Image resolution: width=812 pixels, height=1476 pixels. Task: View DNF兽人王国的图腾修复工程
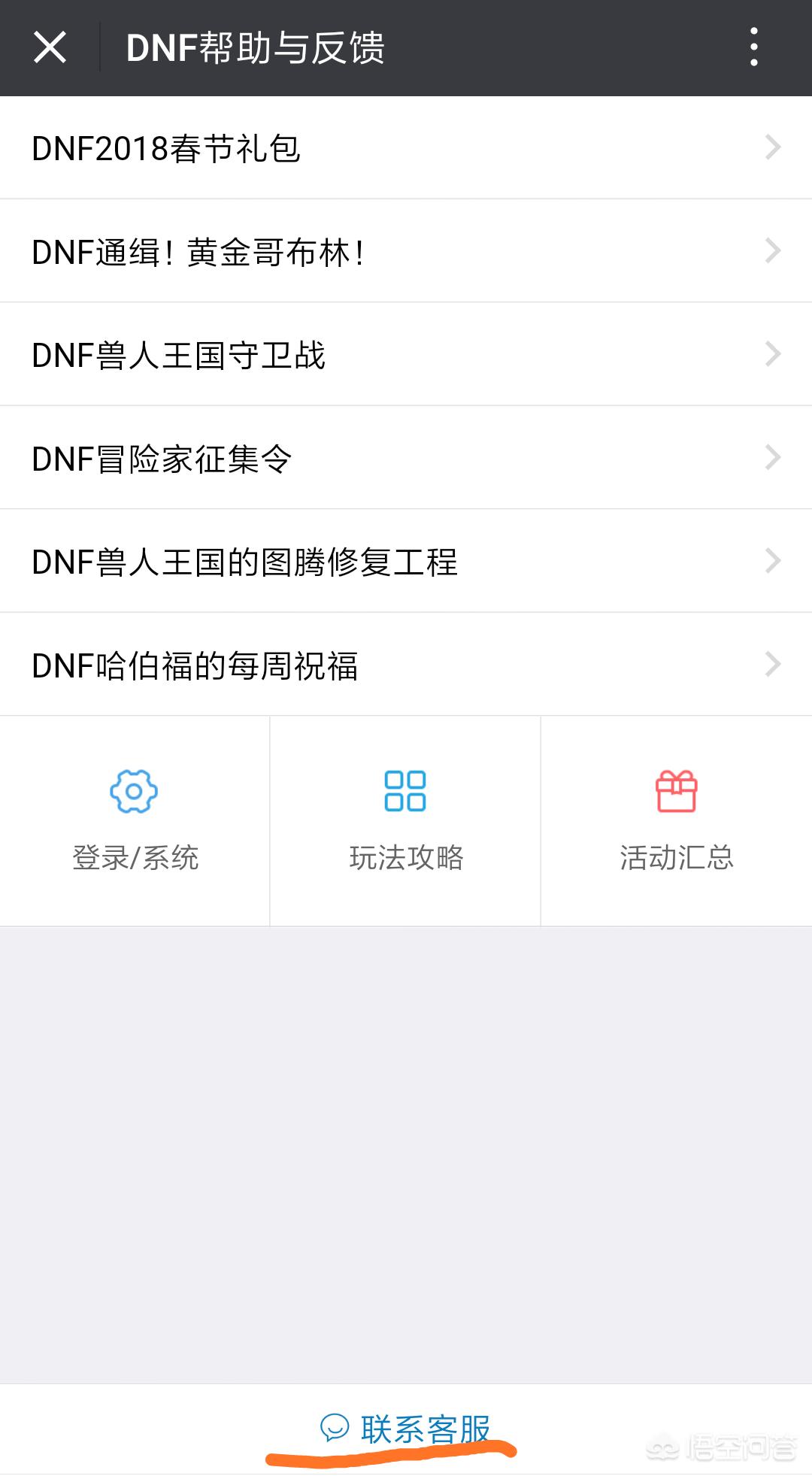(x=406, y=562)
